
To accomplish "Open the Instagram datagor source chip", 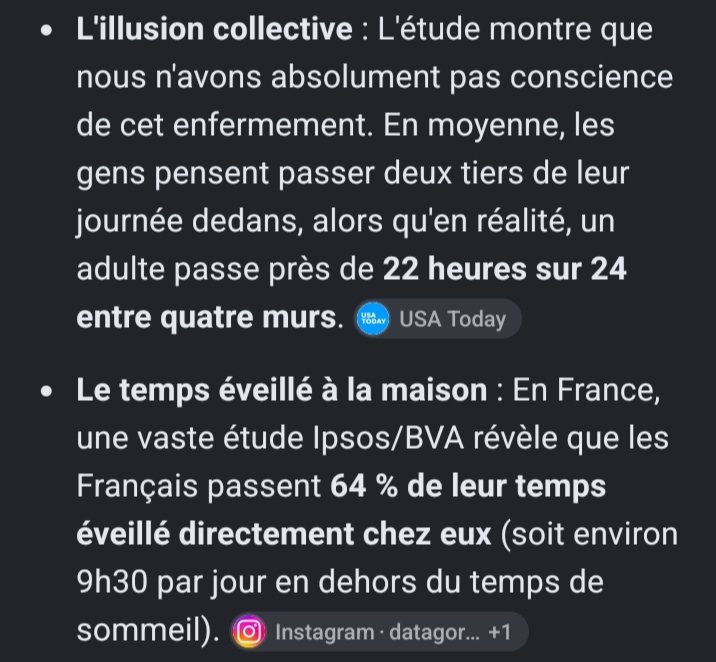I will [379, 632].
